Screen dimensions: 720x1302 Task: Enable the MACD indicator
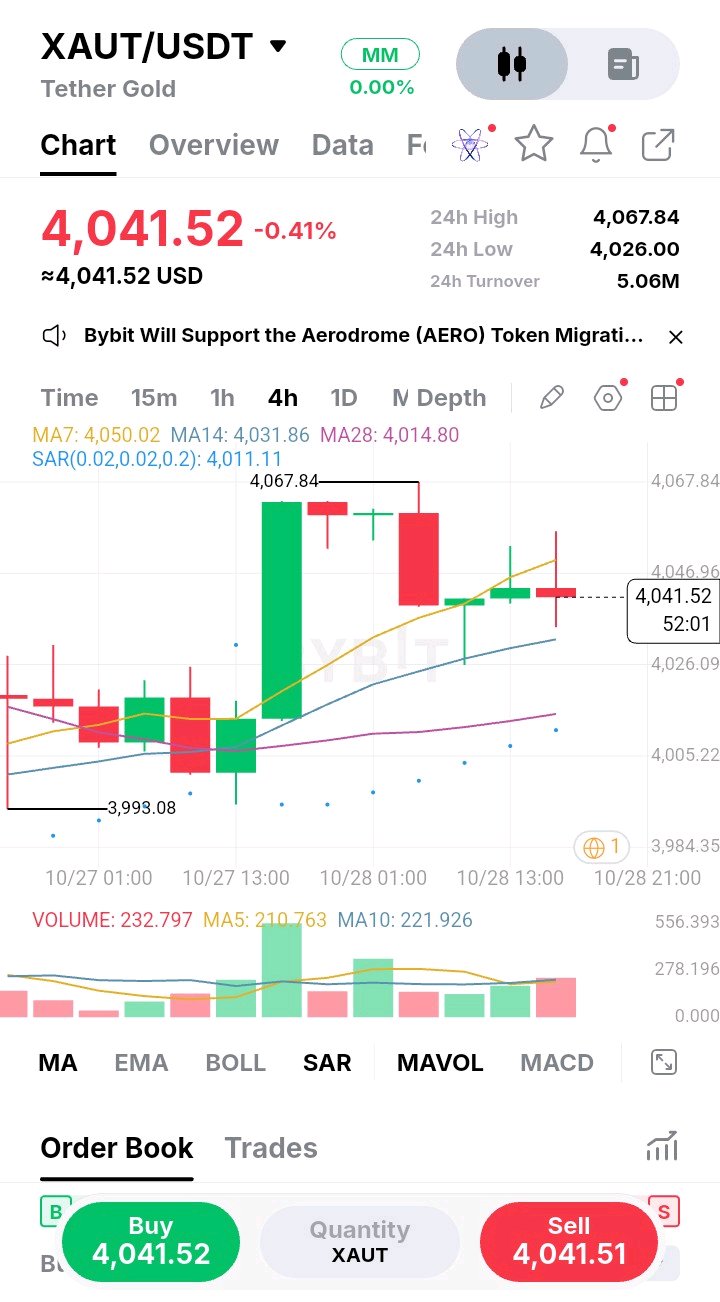click(x=557, y=1062)
